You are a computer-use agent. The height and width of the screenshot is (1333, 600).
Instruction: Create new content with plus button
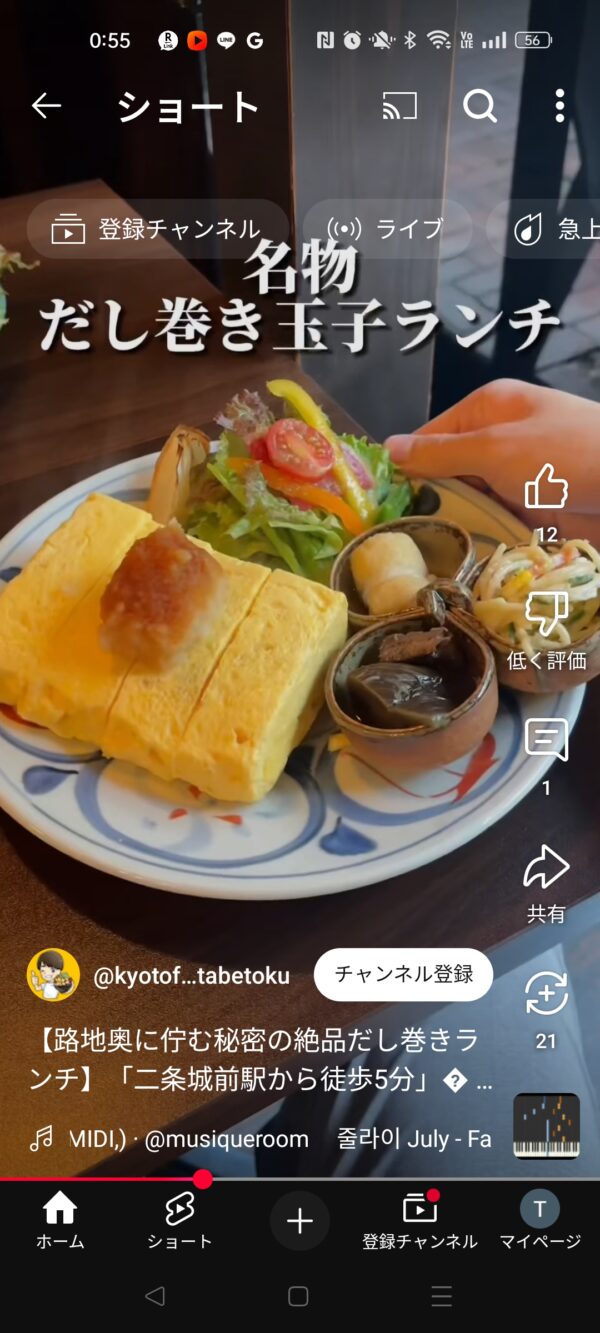click(x=300, y=1221)
